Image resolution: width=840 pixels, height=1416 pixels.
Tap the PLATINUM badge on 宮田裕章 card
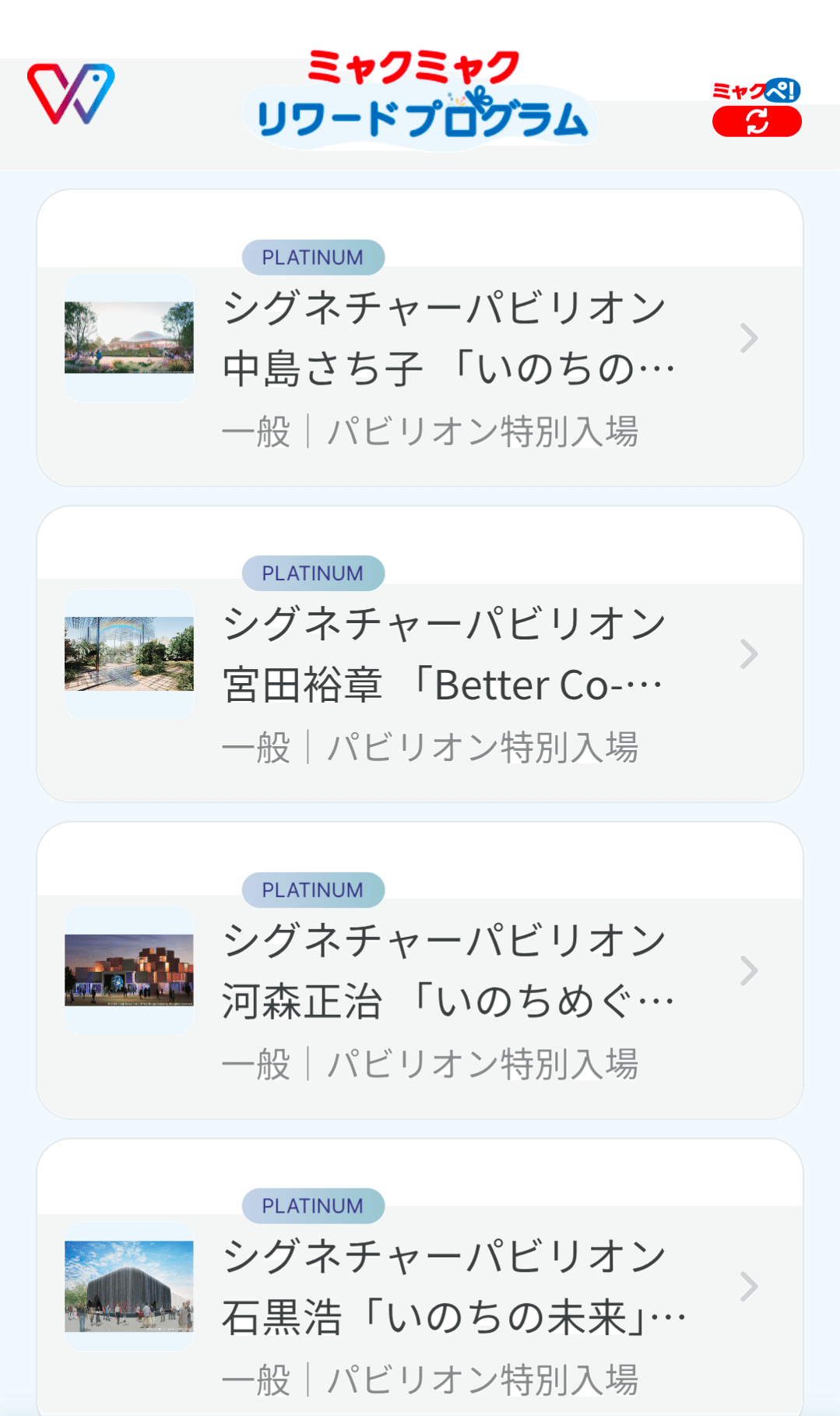pos(313,573)
